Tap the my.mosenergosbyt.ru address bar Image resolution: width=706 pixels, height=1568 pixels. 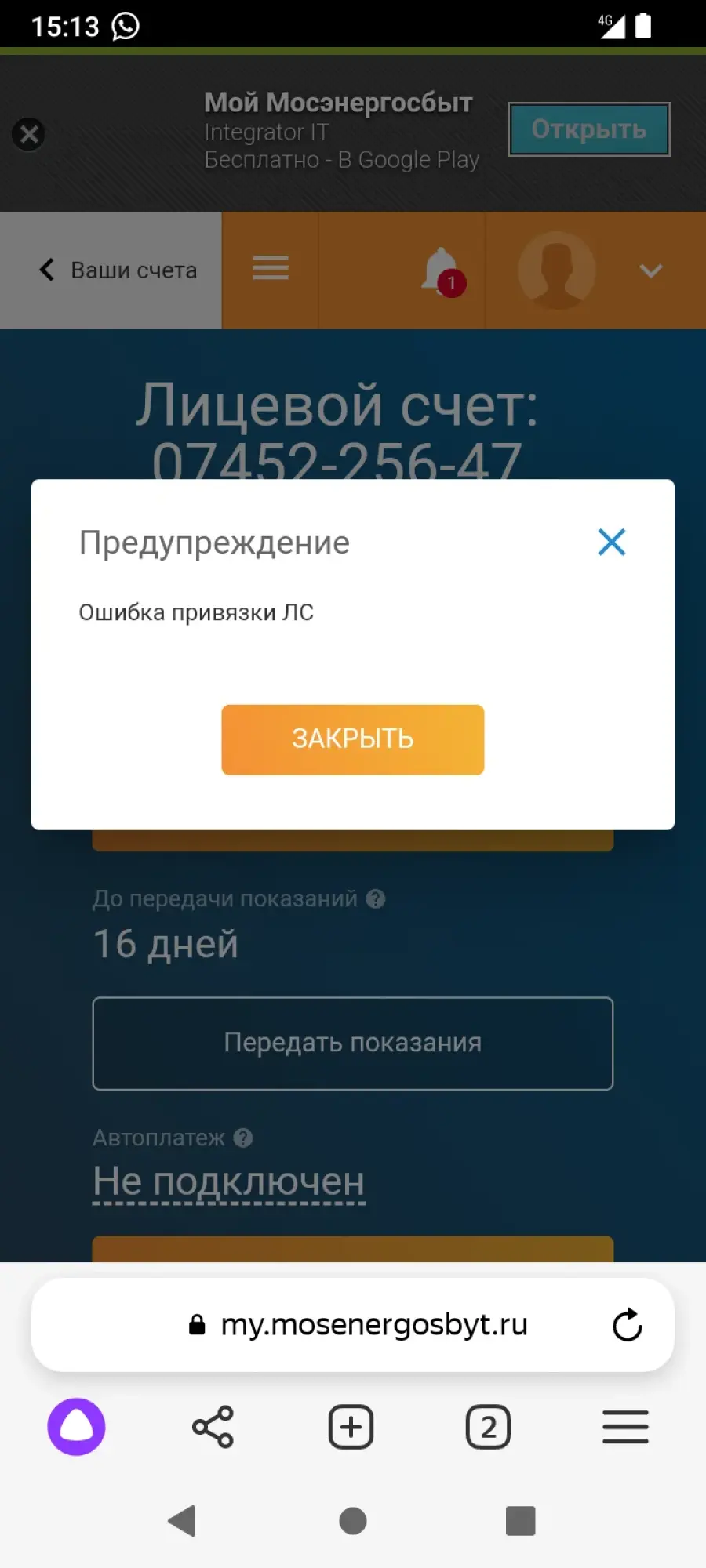click(352, 1325)
